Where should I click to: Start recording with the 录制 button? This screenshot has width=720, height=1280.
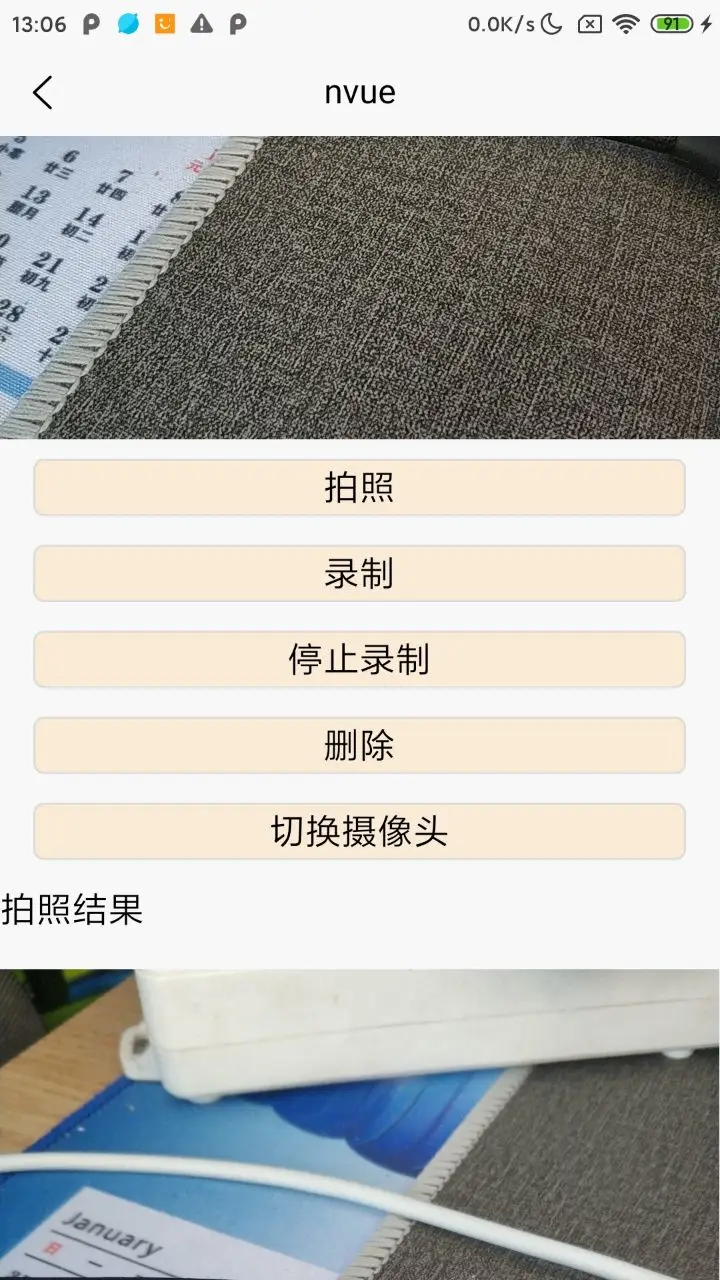(x=359, y=574)
